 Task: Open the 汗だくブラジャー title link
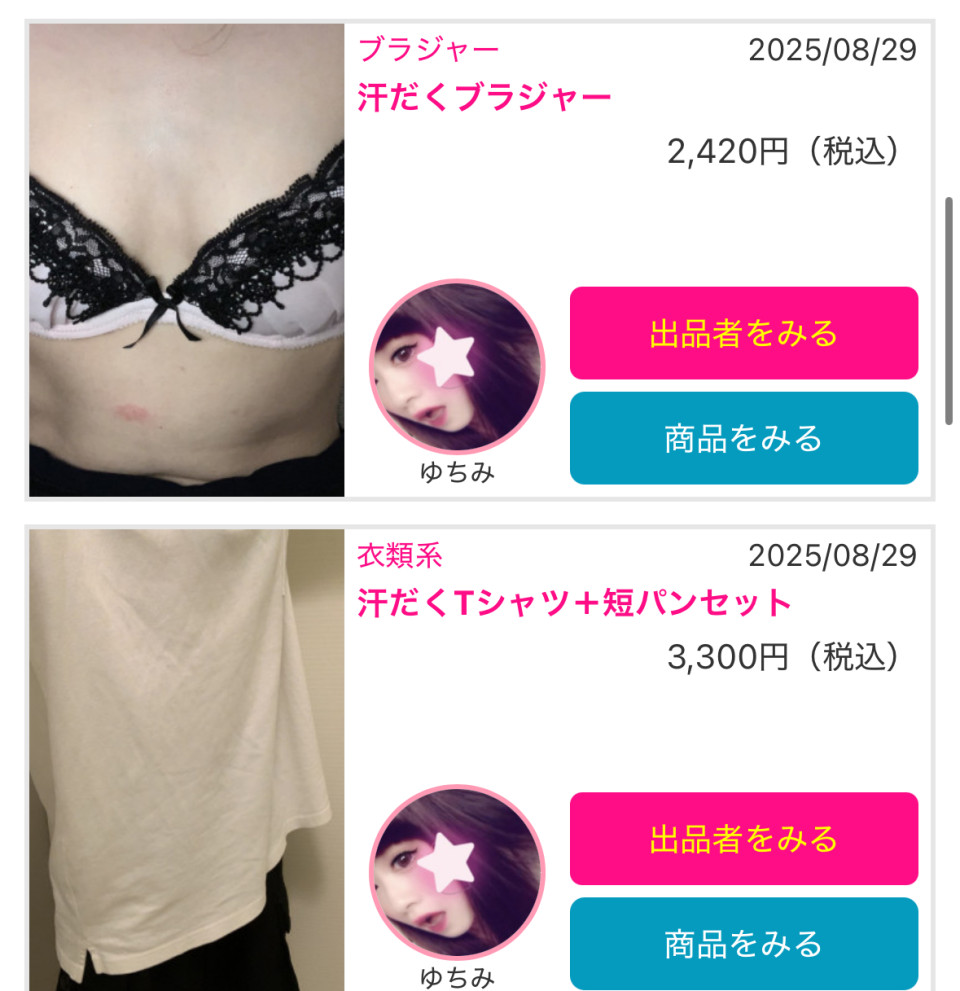(484, 98)
